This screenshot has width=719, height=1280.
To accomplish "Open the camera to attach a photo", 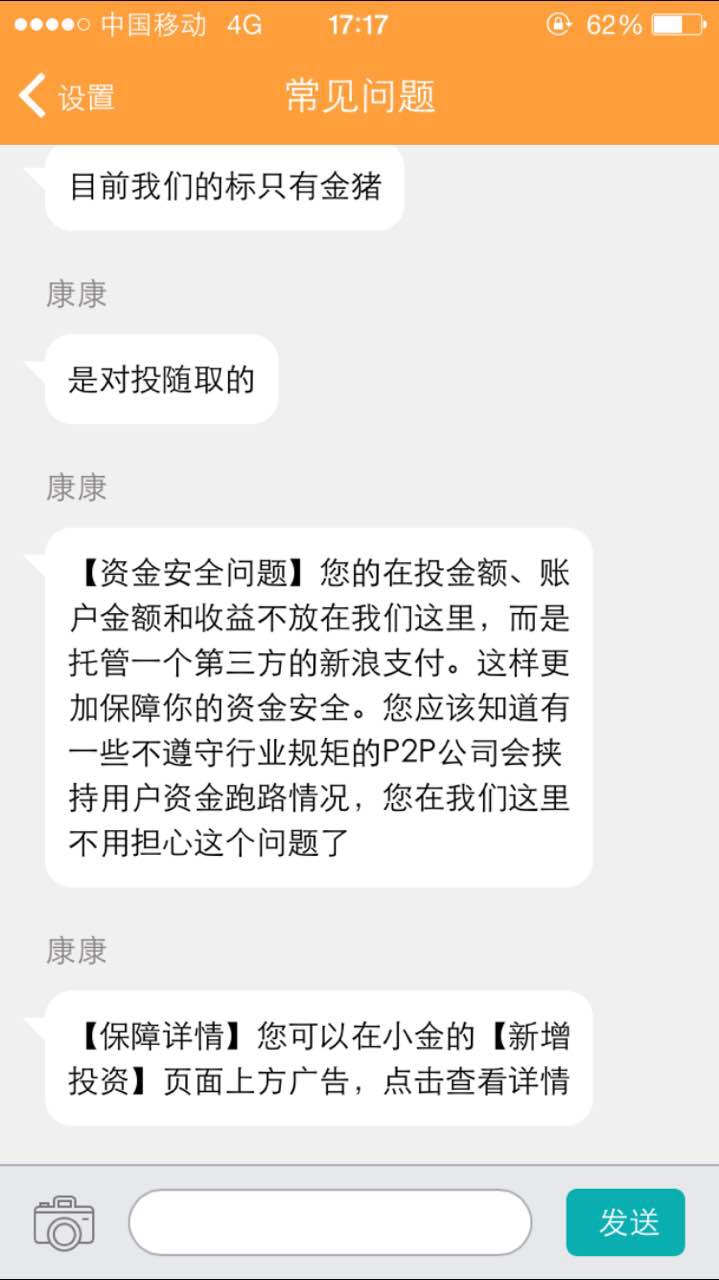I will [64, 1222].
